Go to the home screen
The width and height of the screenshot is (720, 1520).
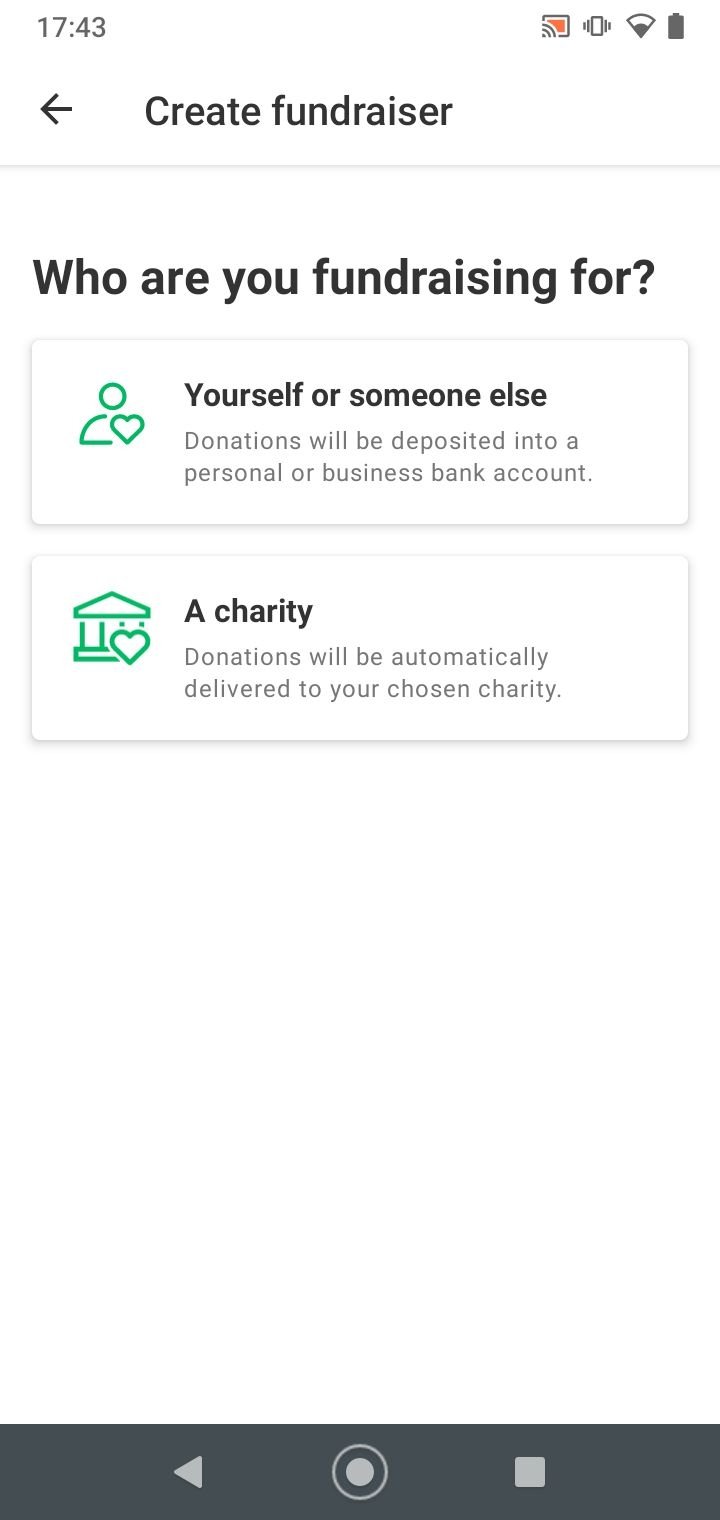(x=360, y=1472)
